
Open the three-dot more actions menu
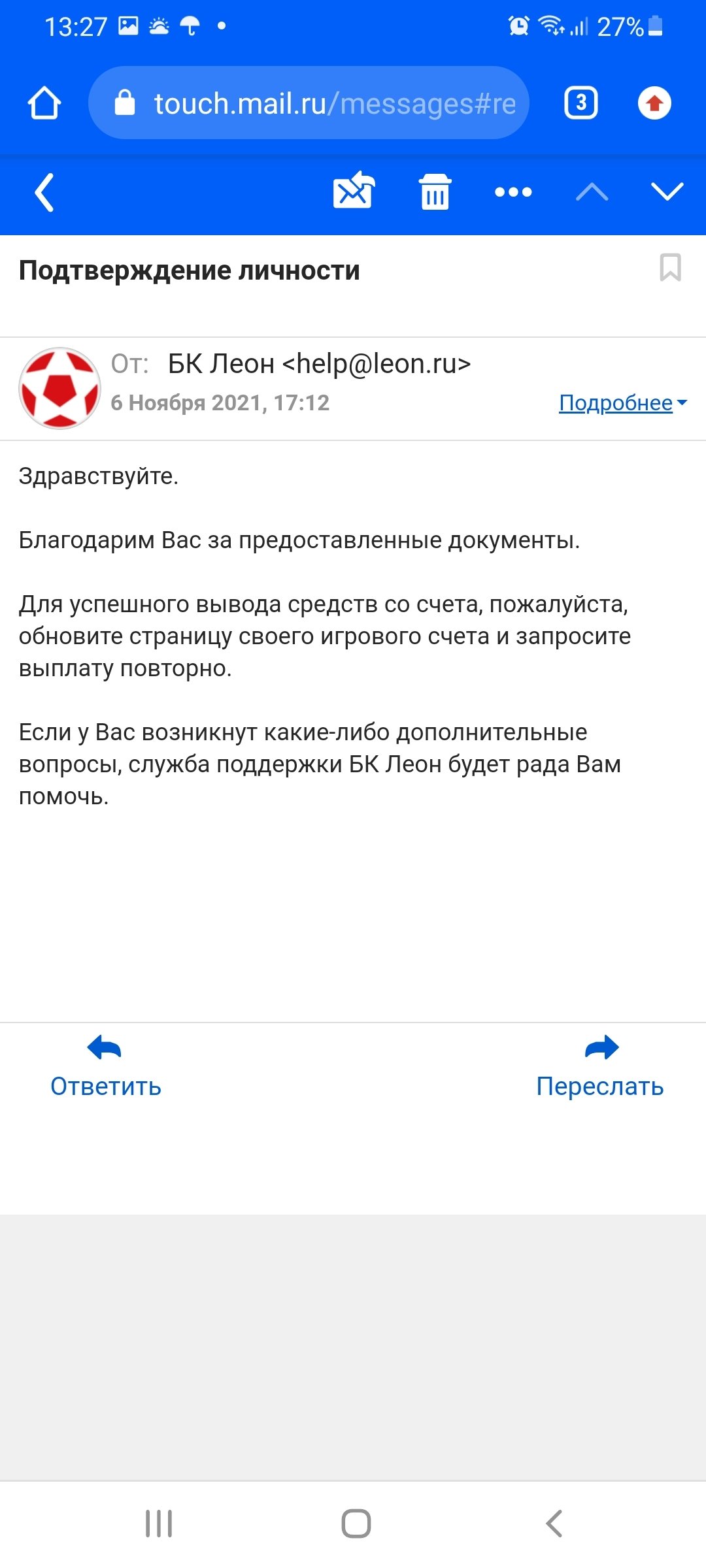pyautogui.click(x=513, y=192)
